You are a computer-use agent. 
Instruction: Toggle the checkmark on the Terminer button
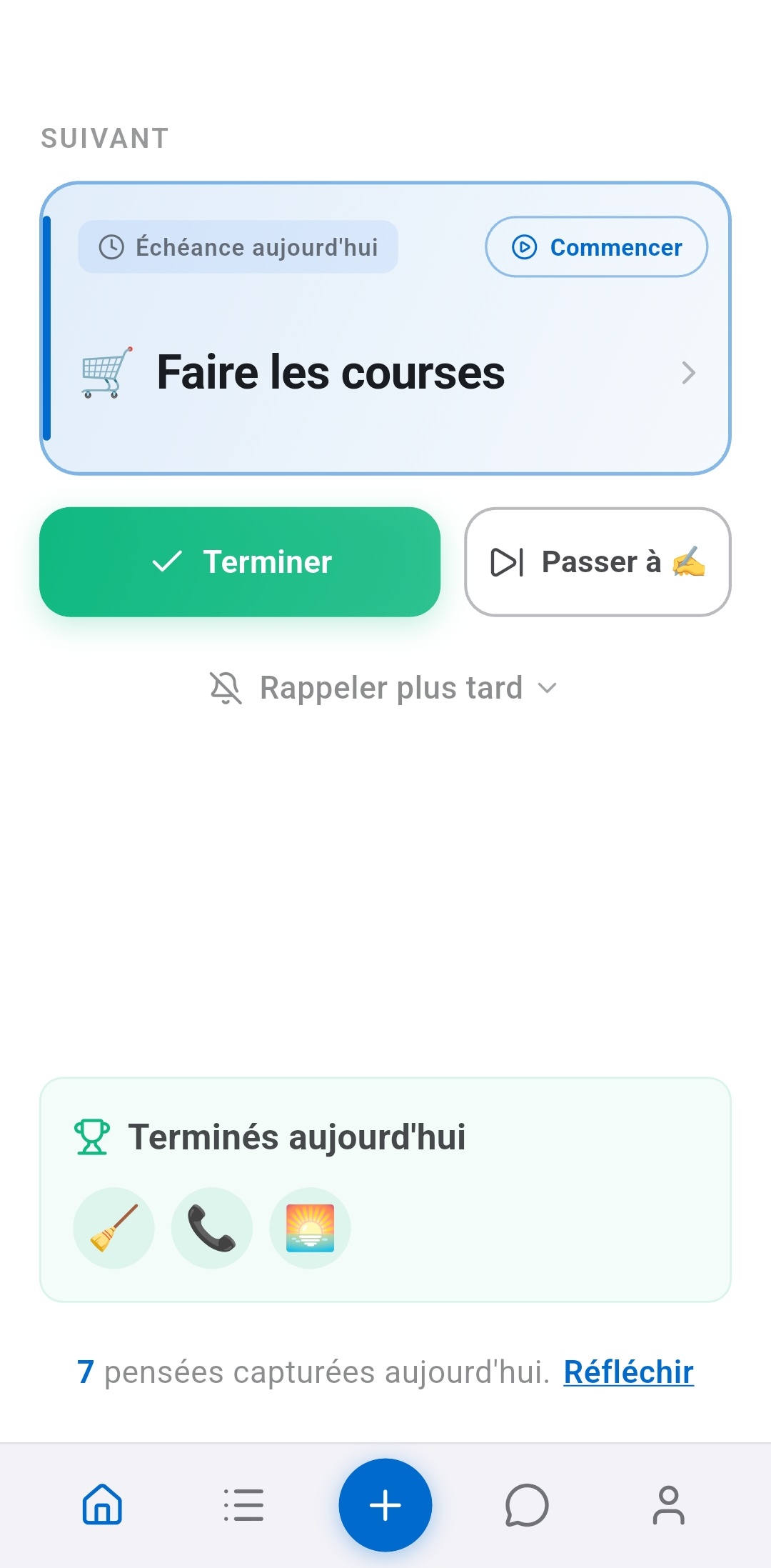(x=167, y=563)
